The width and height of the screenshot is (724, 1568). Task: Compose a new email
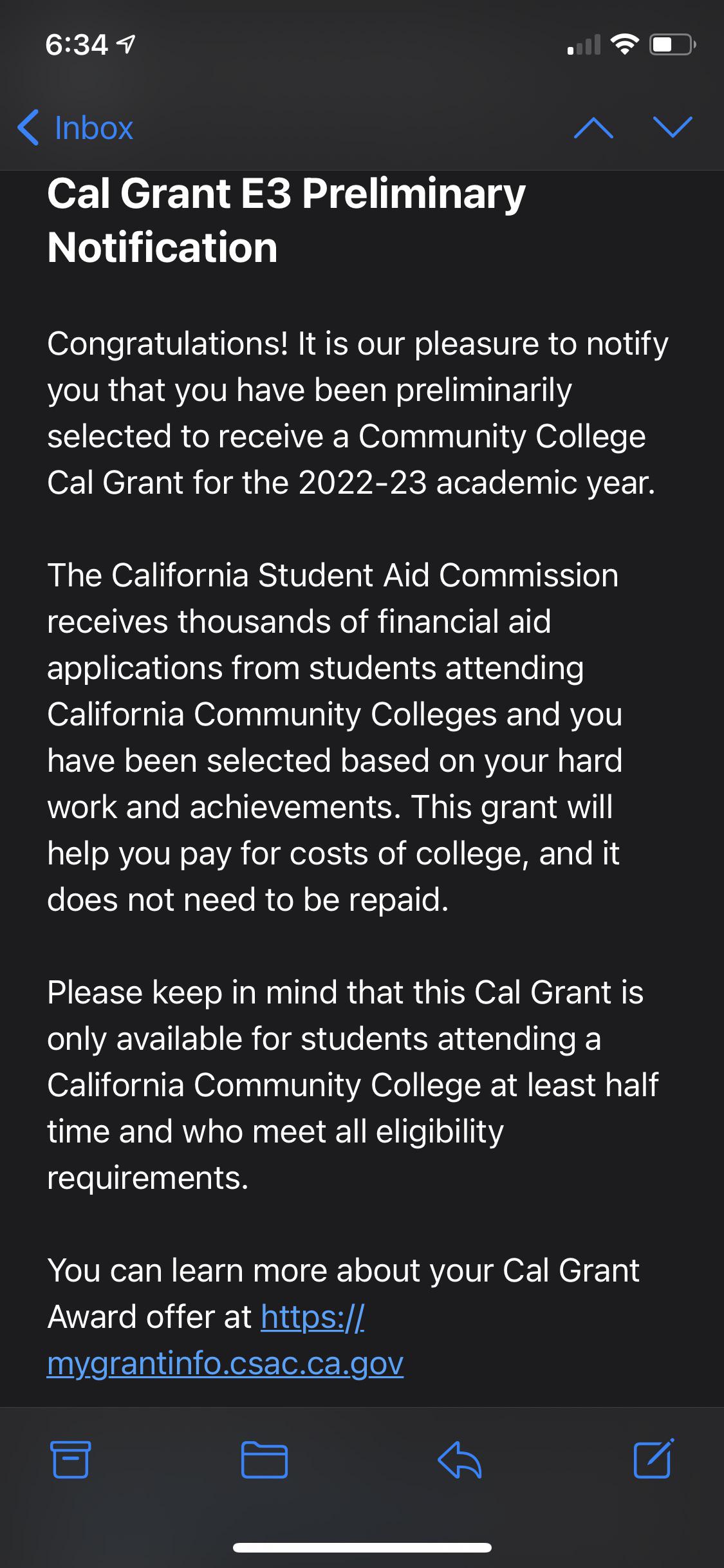[x=654, y=1459]
